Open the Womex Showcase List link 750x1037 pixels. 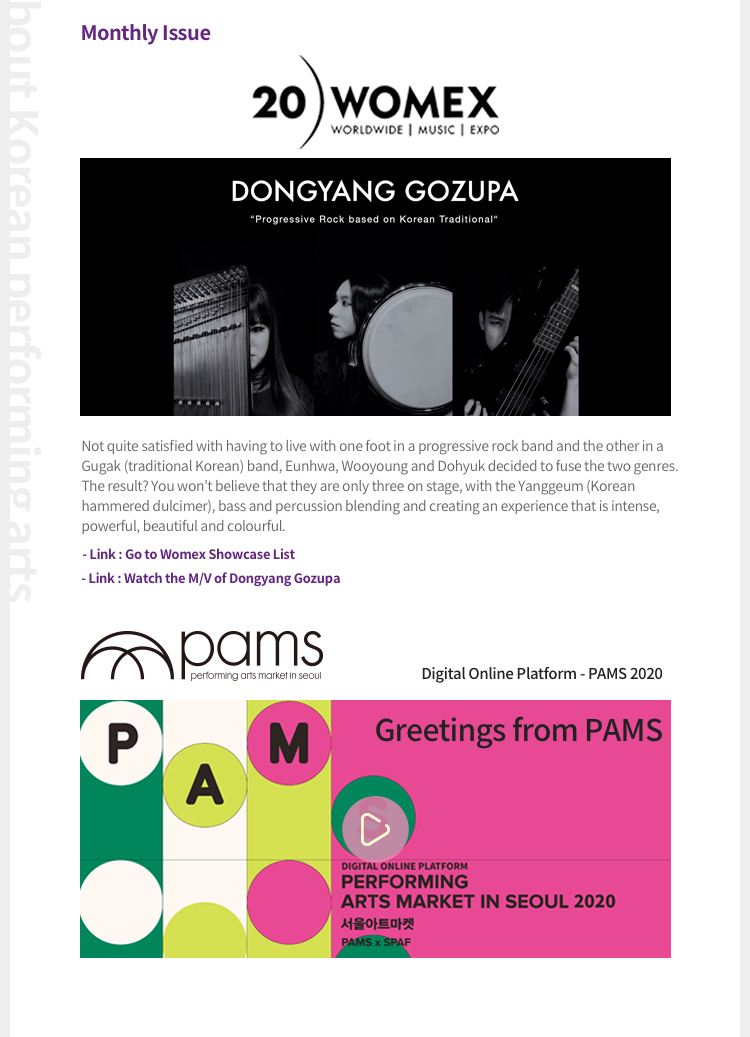(188, 554)
